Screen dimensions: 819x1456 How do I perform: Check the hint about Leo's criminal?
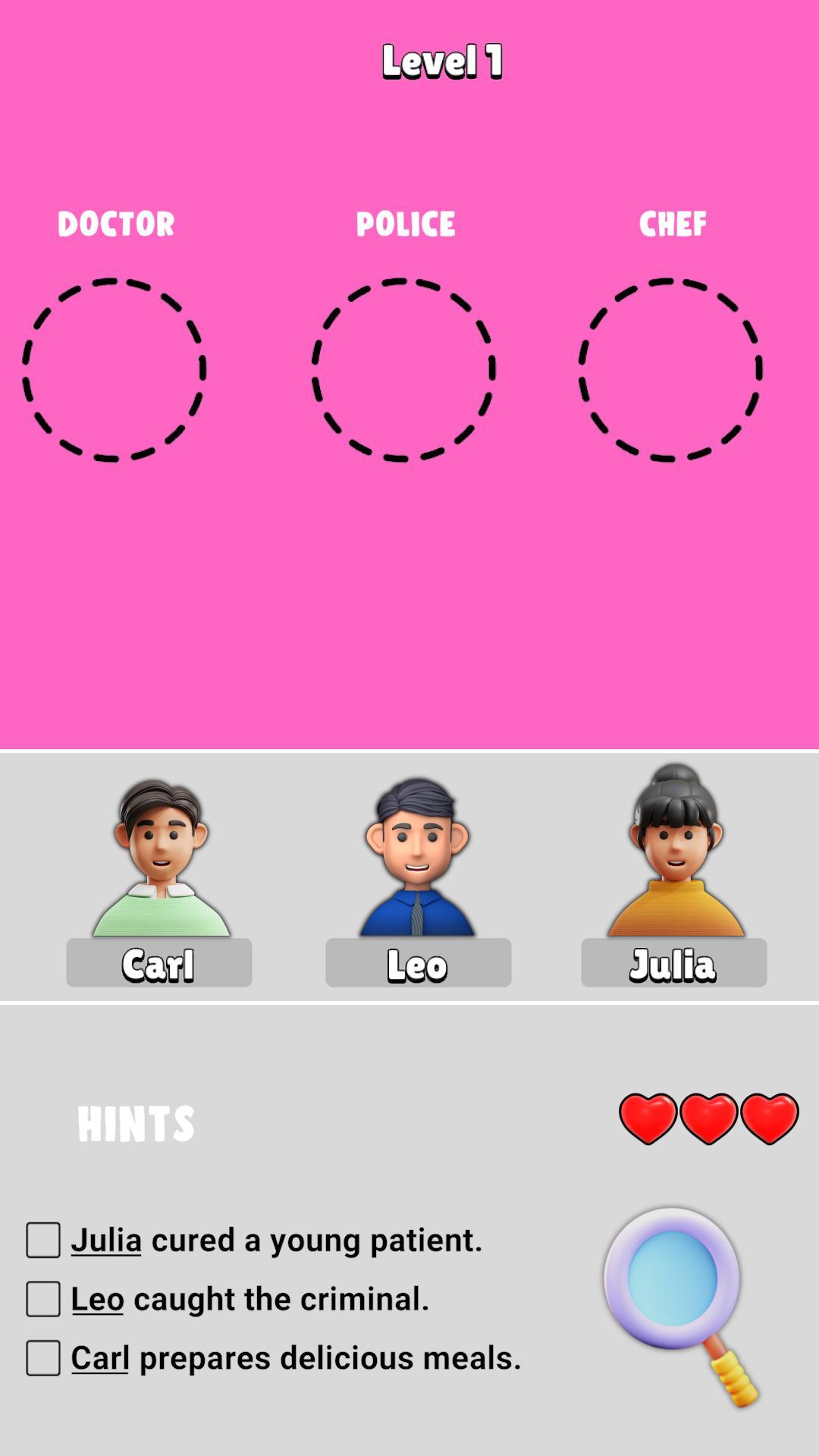pos(43,1299)
